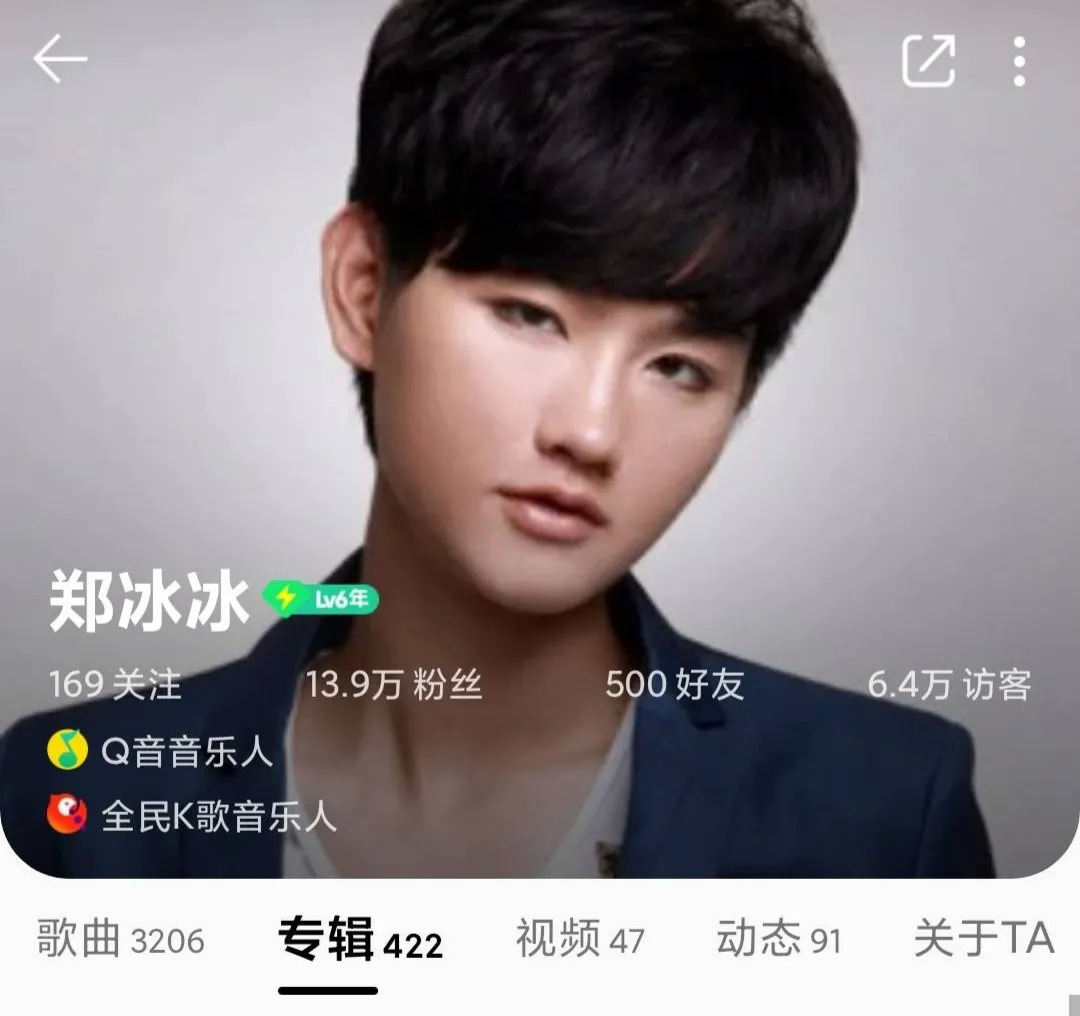This screenshot has height=1016, width=1080.
Task: Open the 500 好友 friends list
Action: [674, 685]
